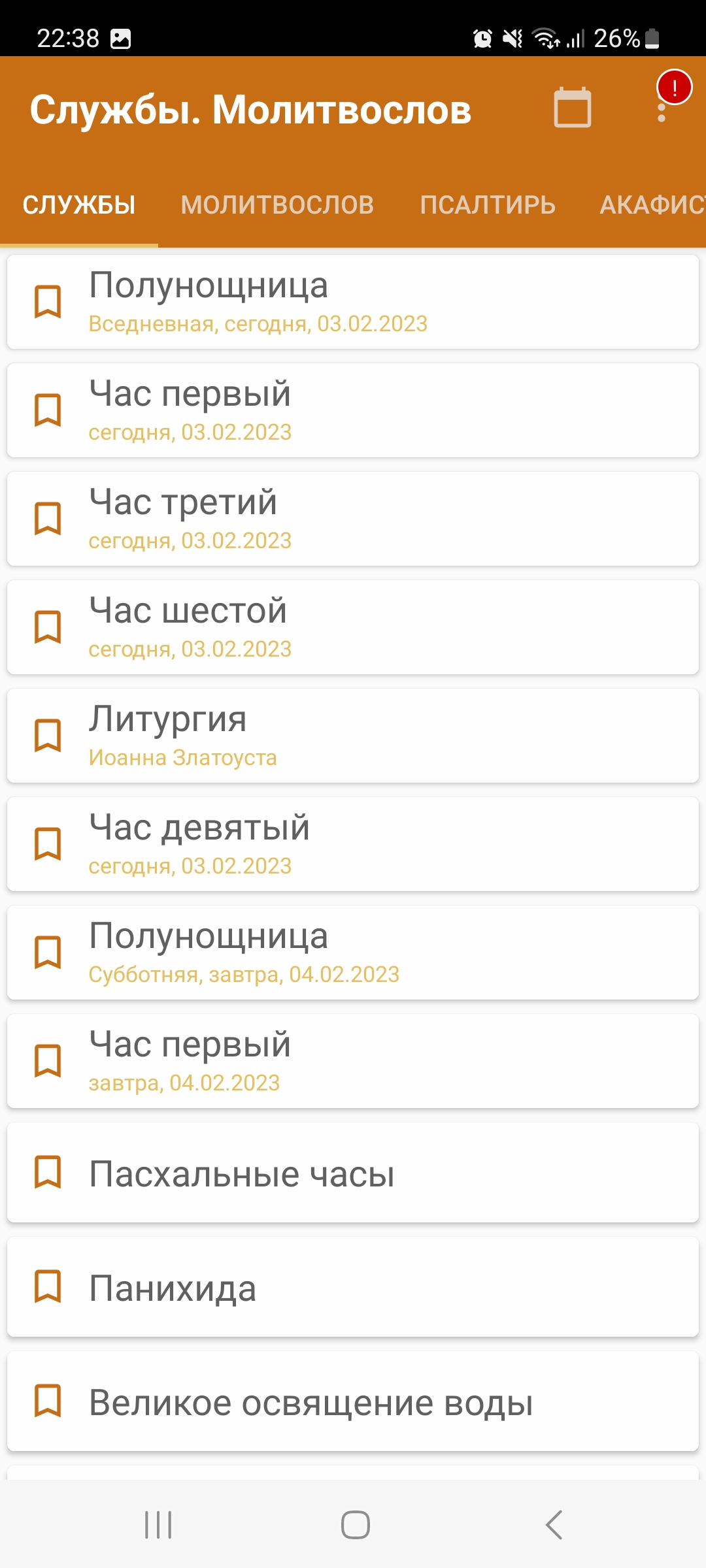Screen dimensions: 706x1568
Task: Open the Панихида service
Action: 353,1287
